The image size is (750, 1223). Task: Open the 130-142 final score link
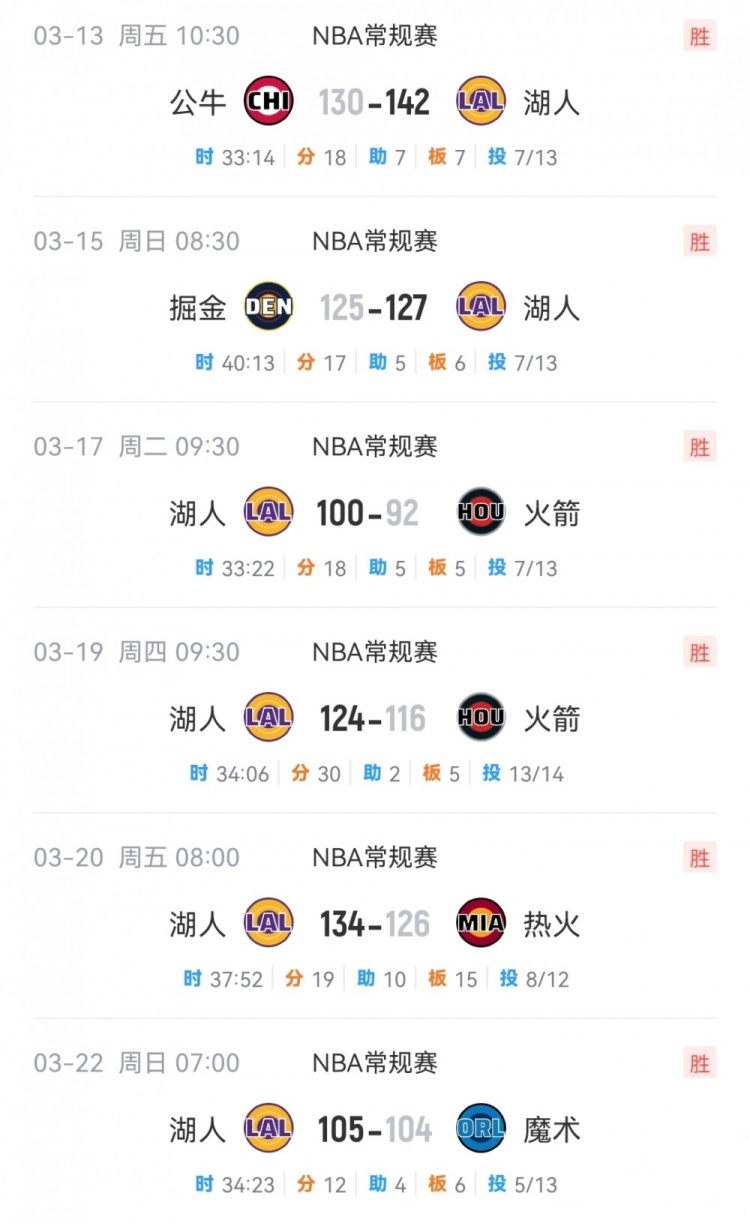pos(375,101)
